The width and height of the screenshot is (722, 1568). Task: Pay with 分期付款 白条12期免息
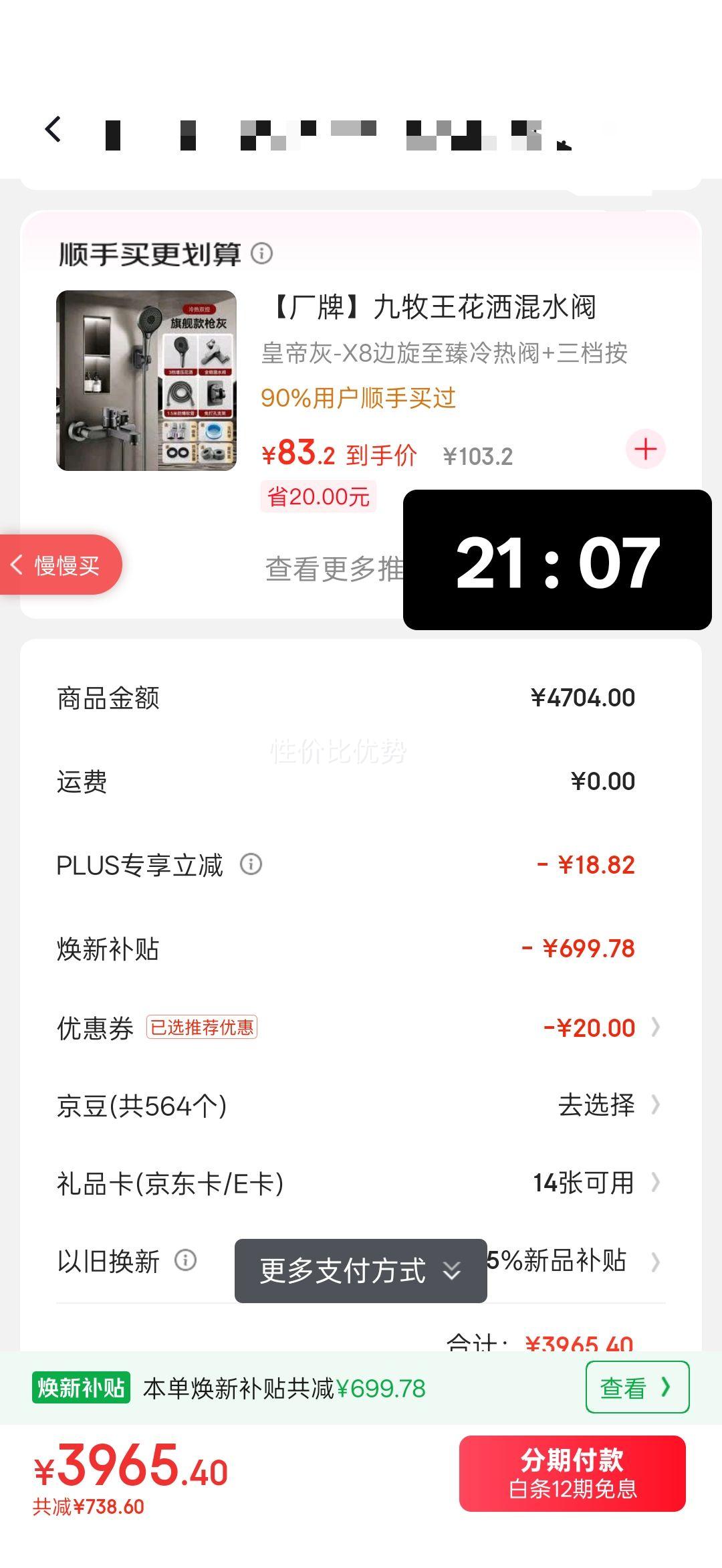point(572,1474)
